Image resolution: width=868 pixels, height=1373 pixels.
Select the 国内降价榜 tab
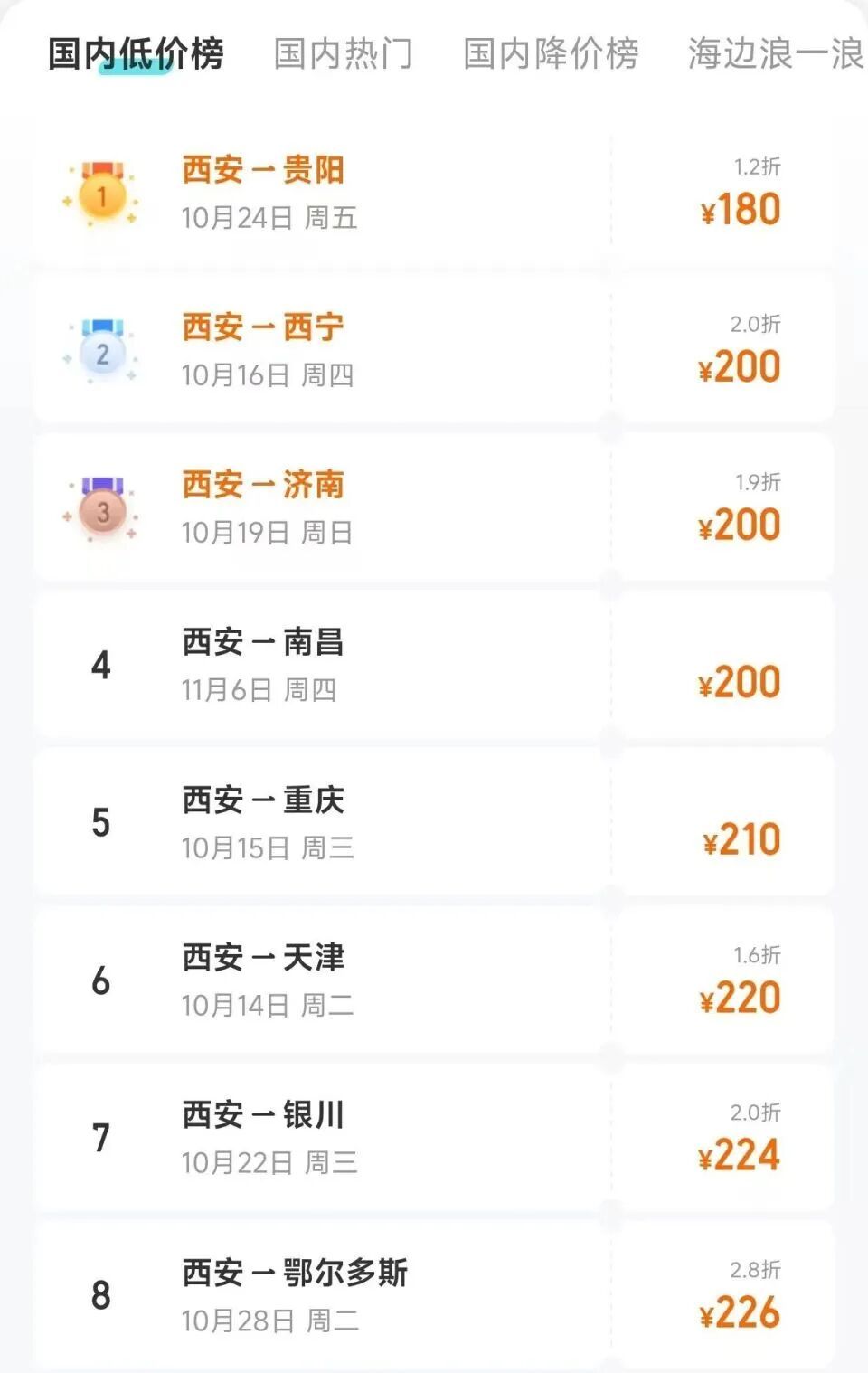pos(551,53)
